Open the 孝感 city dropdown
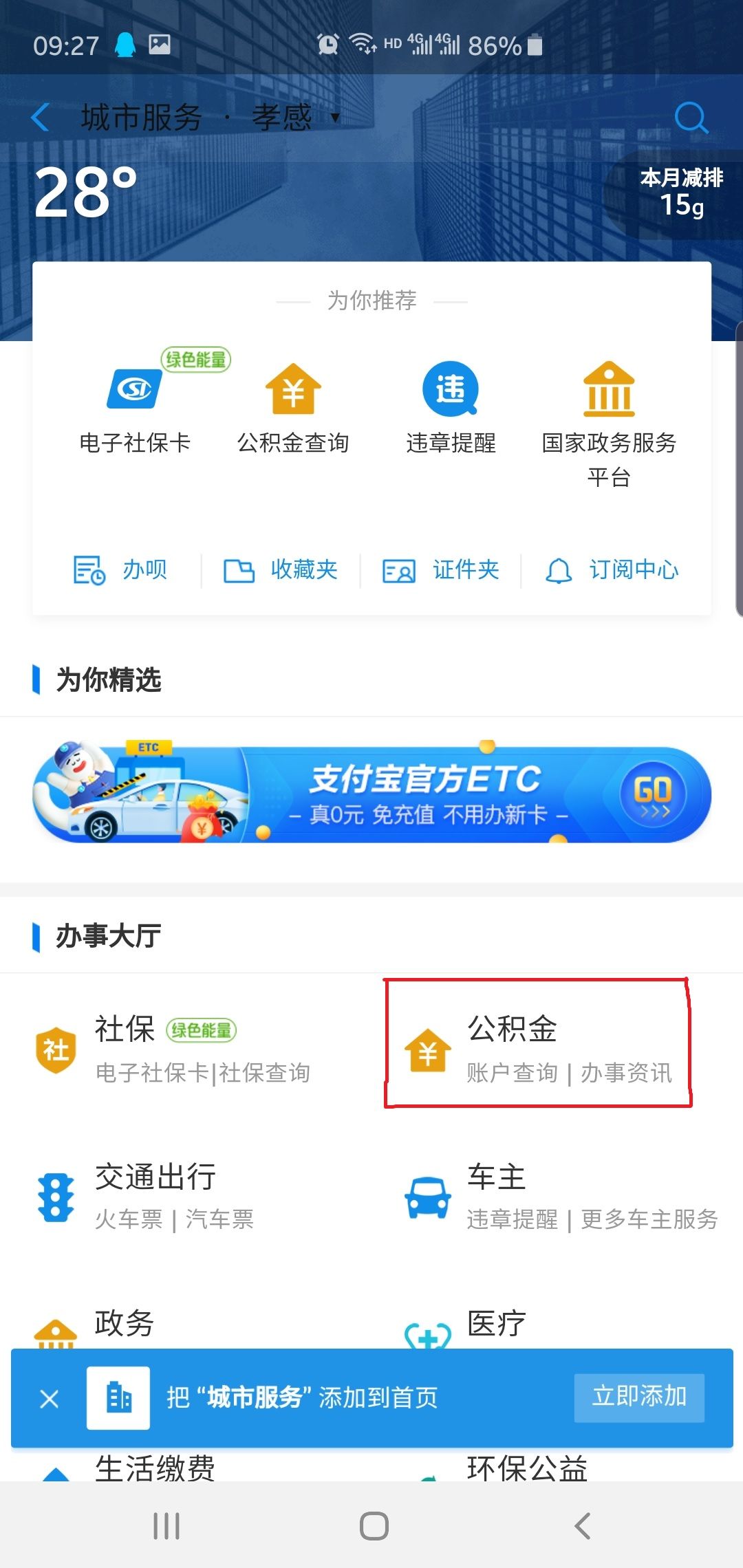 point(294,118)
